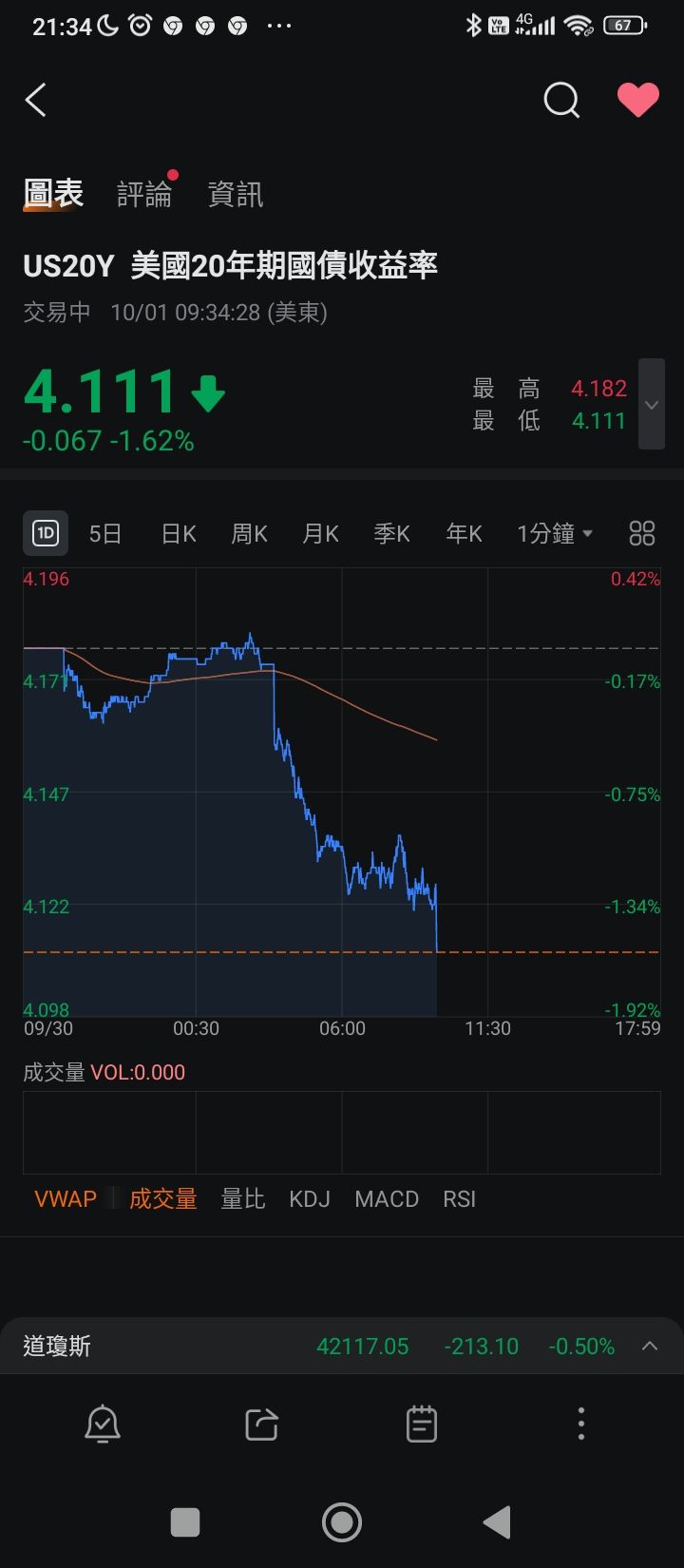Show the 年K chart
The width and height of the screenshot is (684, 1568).
coord(464,534)
